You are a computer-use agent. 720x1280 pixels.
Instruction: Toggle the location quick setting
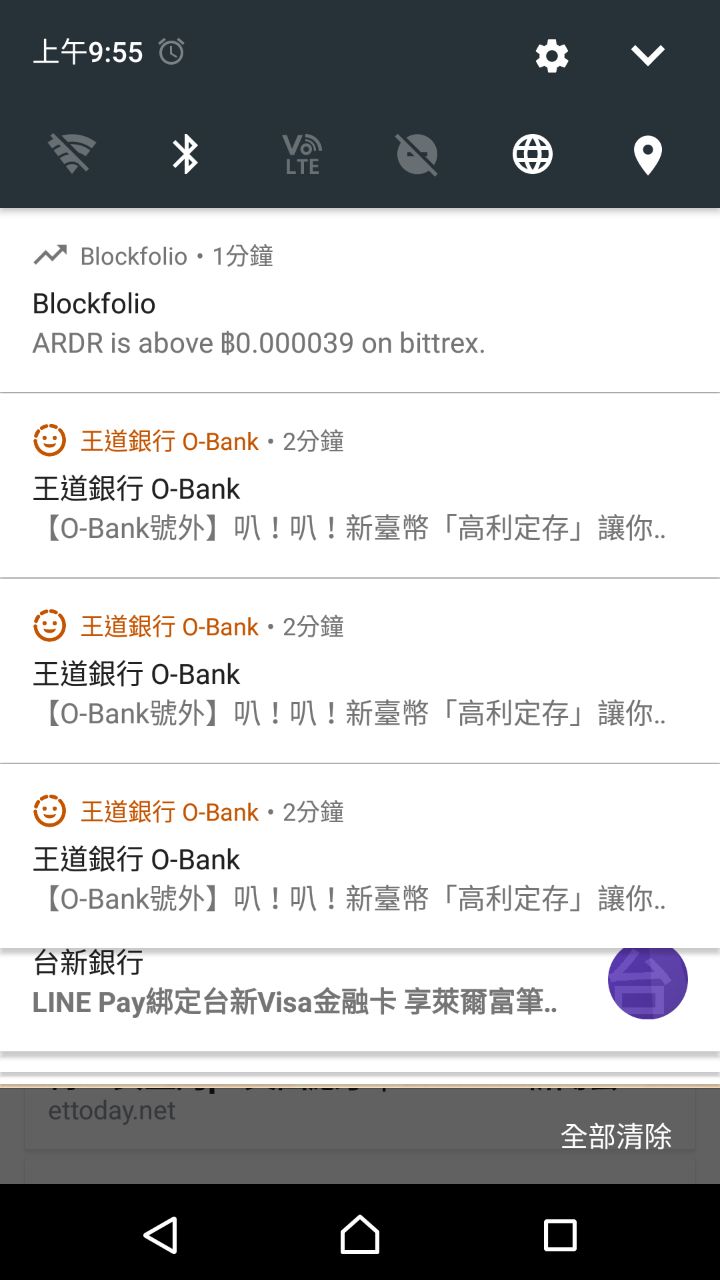[x=648, y=155]
